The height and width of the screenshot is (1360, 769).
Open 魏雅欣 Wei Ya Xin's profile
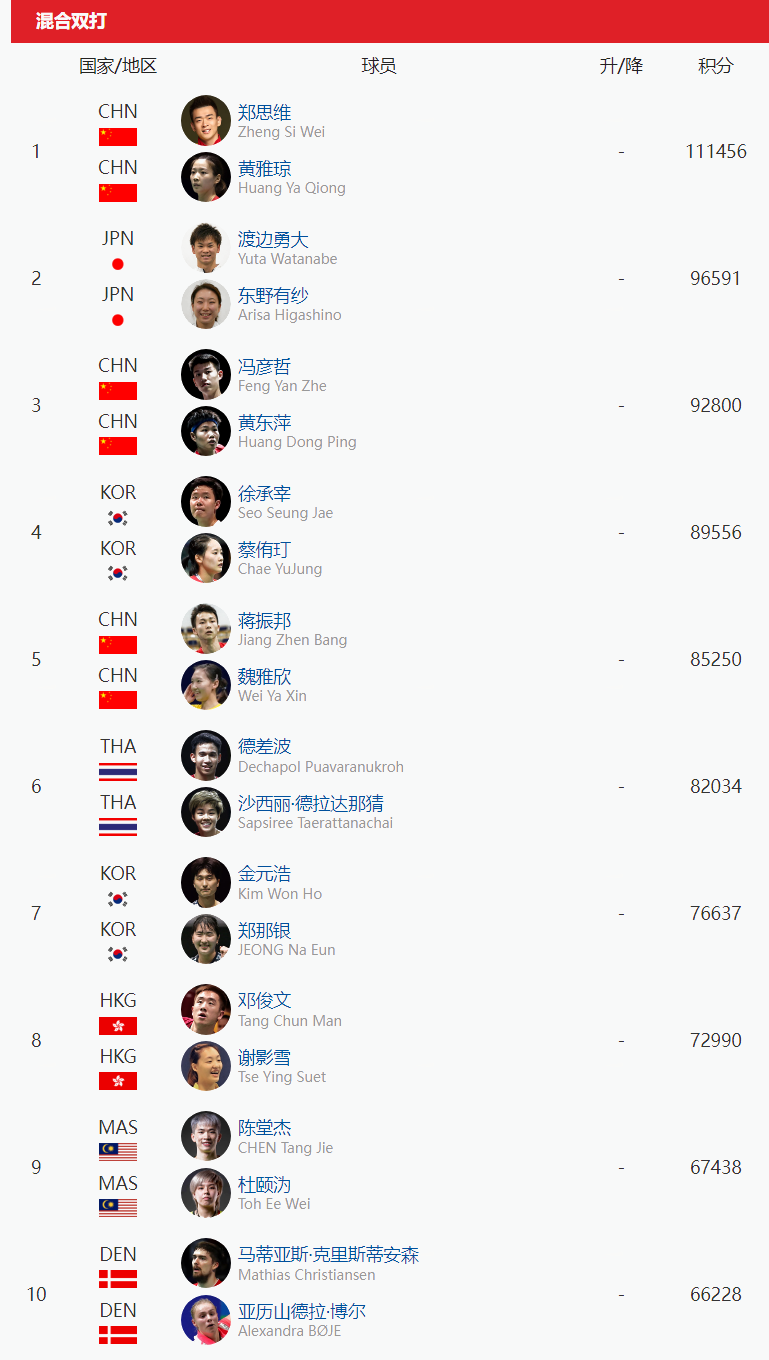tap(264, 676)
